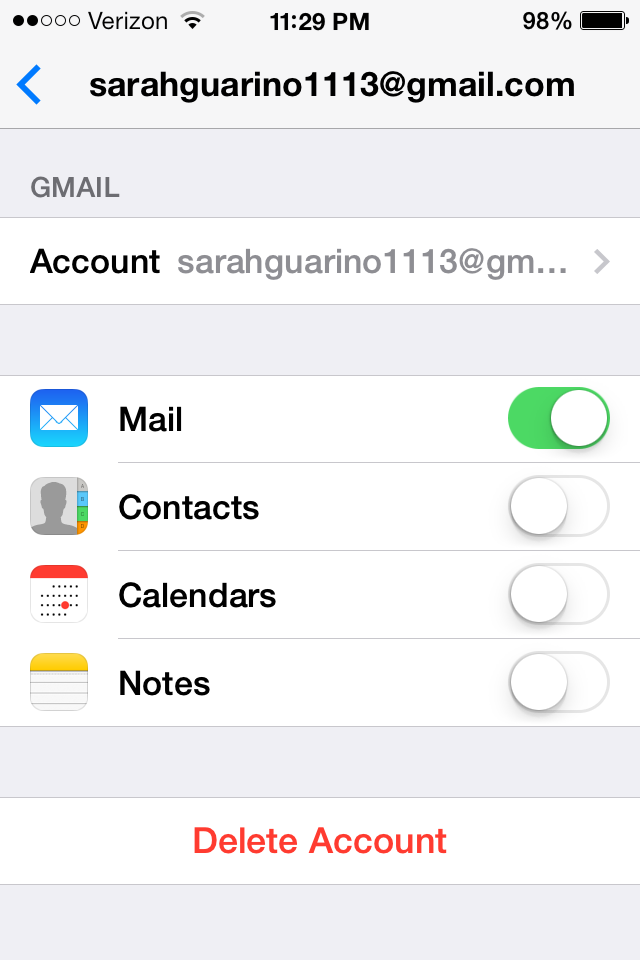Screen dimensions: 640x960
Task: Turn on the Calendars switch
Action: (558, 595)
